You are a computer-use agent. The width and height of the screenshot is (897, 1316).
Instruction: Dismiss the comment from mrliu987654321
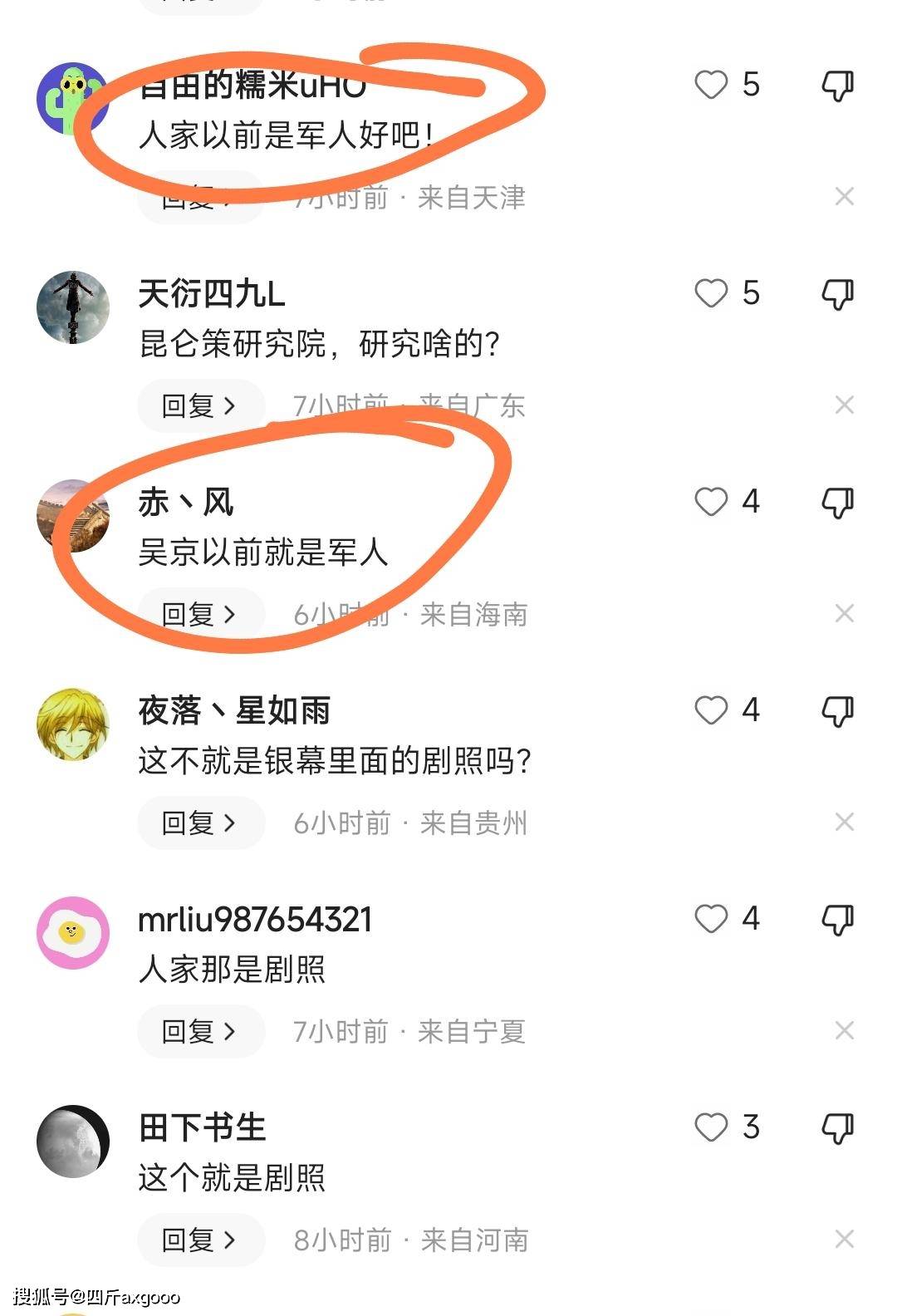coord(845,1031)
